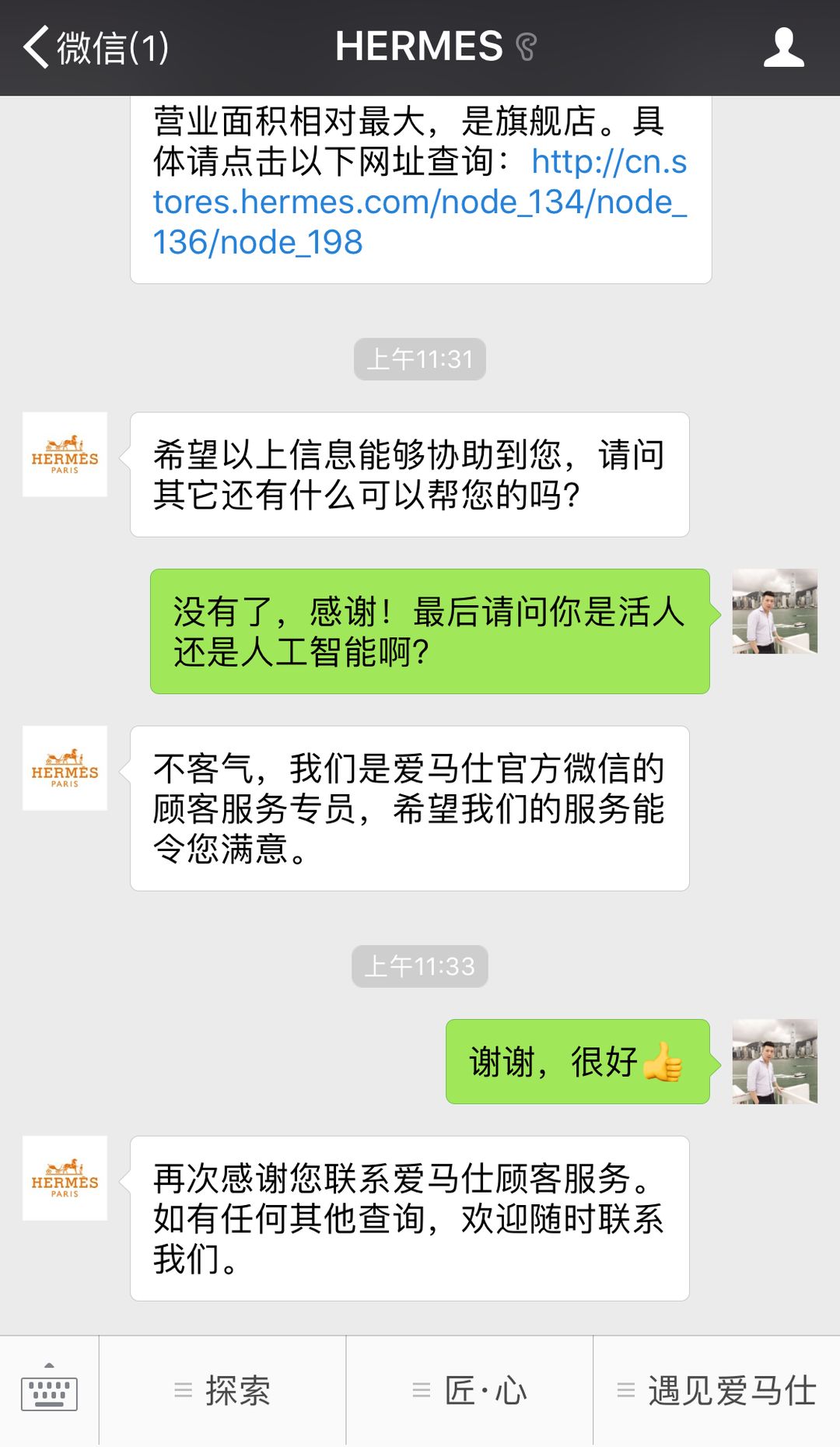Tap the Hermès avatar beside 希望以上信息 message
Viewport: 840px width, 1447px height.
(x=65, y=454)
